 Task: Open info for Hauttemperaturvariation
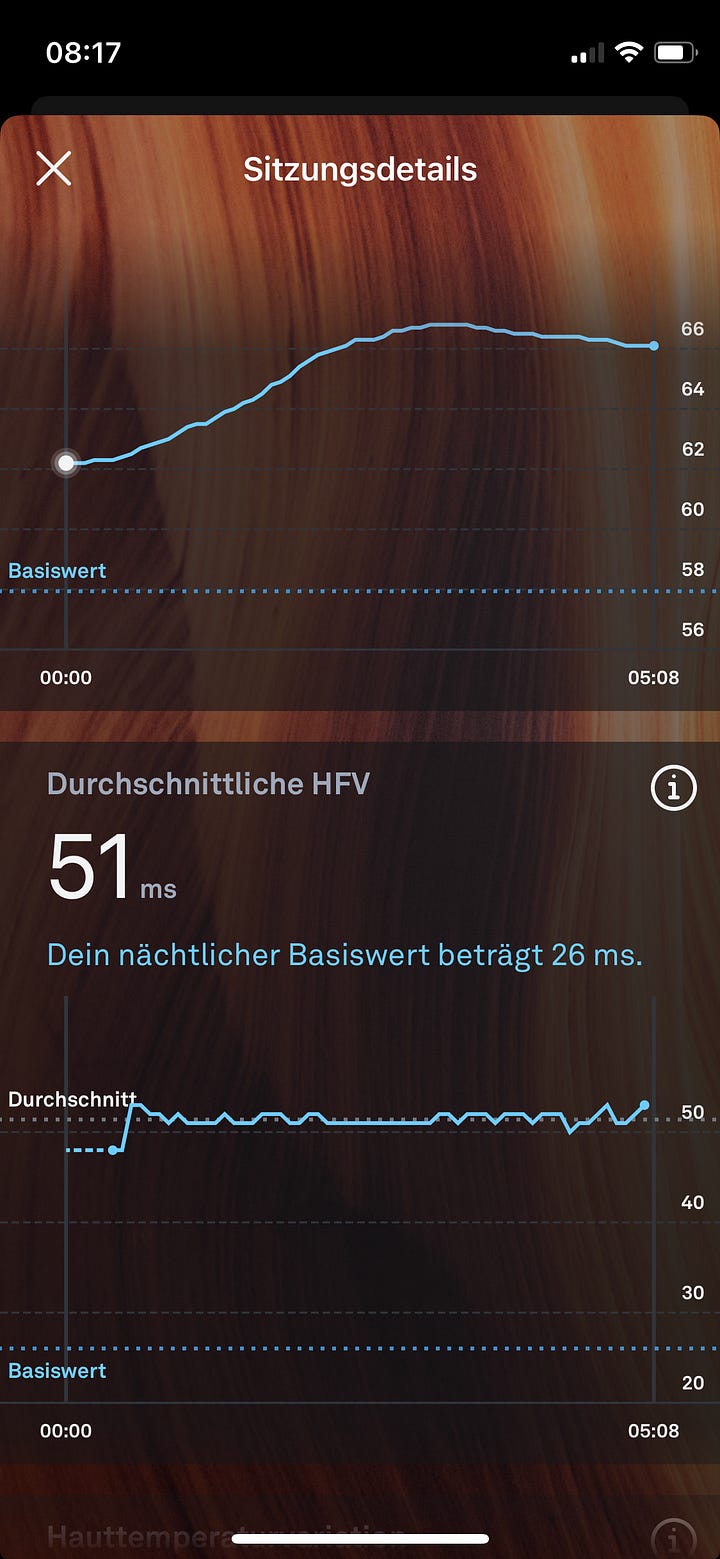click(x=673, y=1540)
